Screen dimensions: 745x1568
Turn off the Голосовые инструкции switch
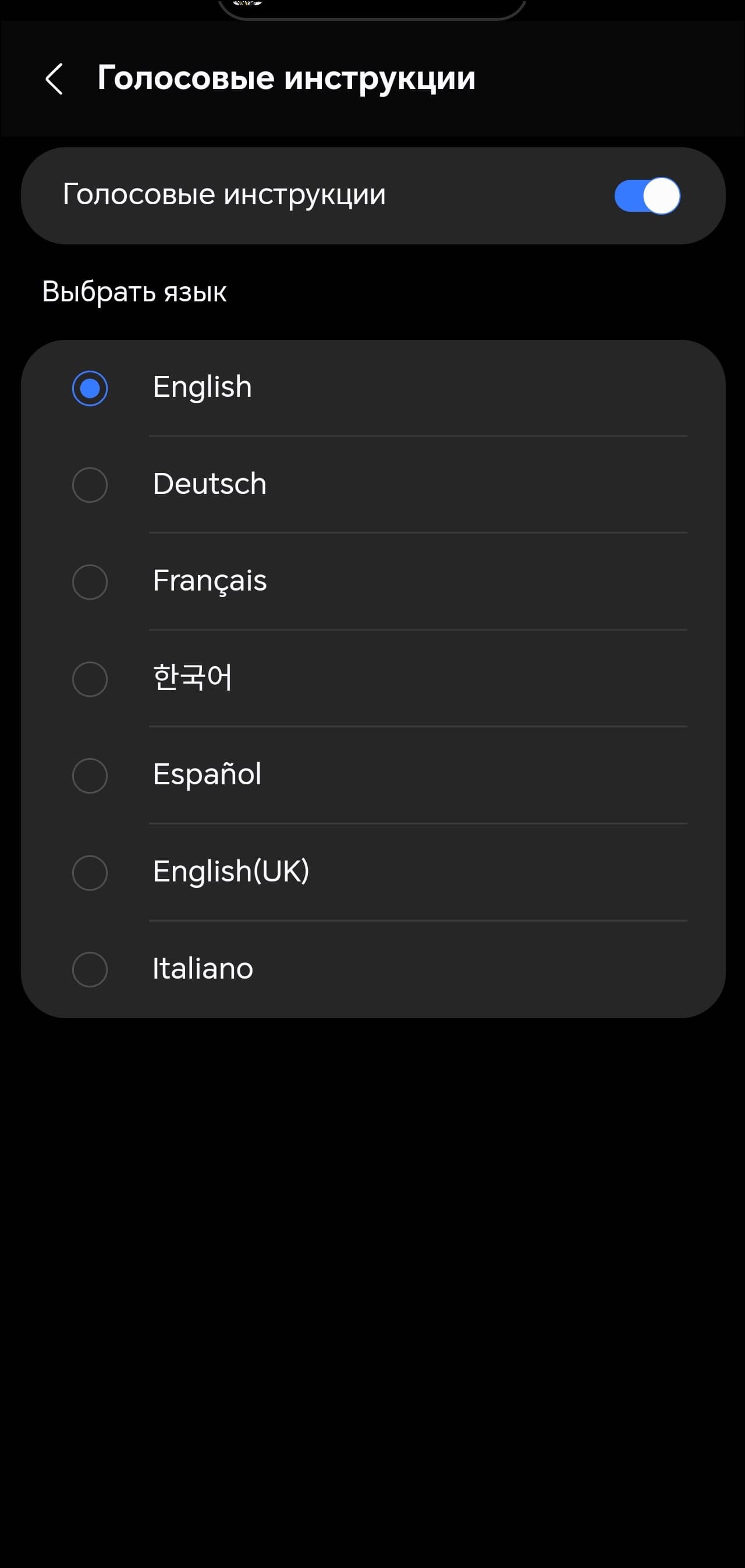[646, 196]
